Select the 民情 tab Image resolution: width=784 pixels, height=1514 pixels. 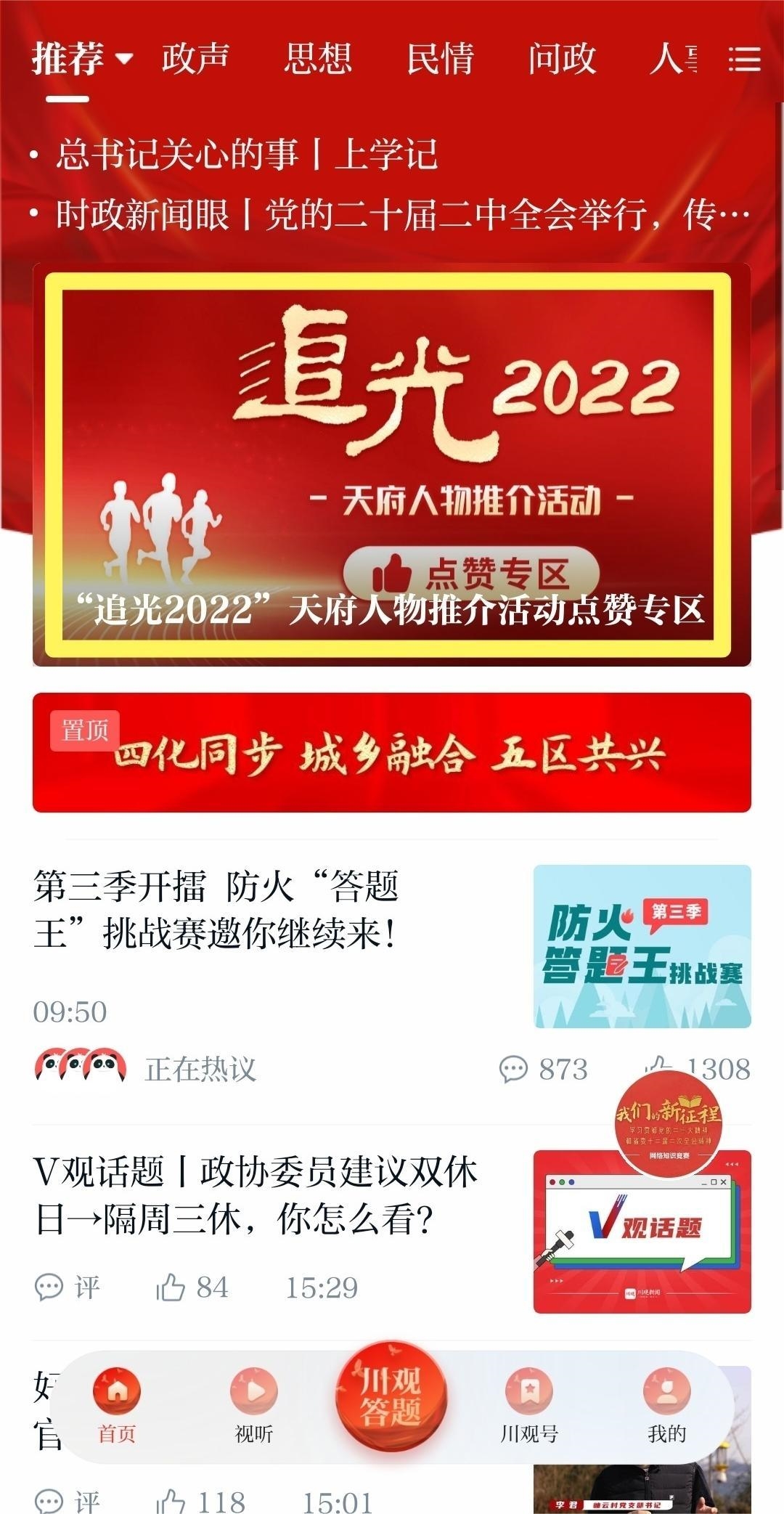440,59
